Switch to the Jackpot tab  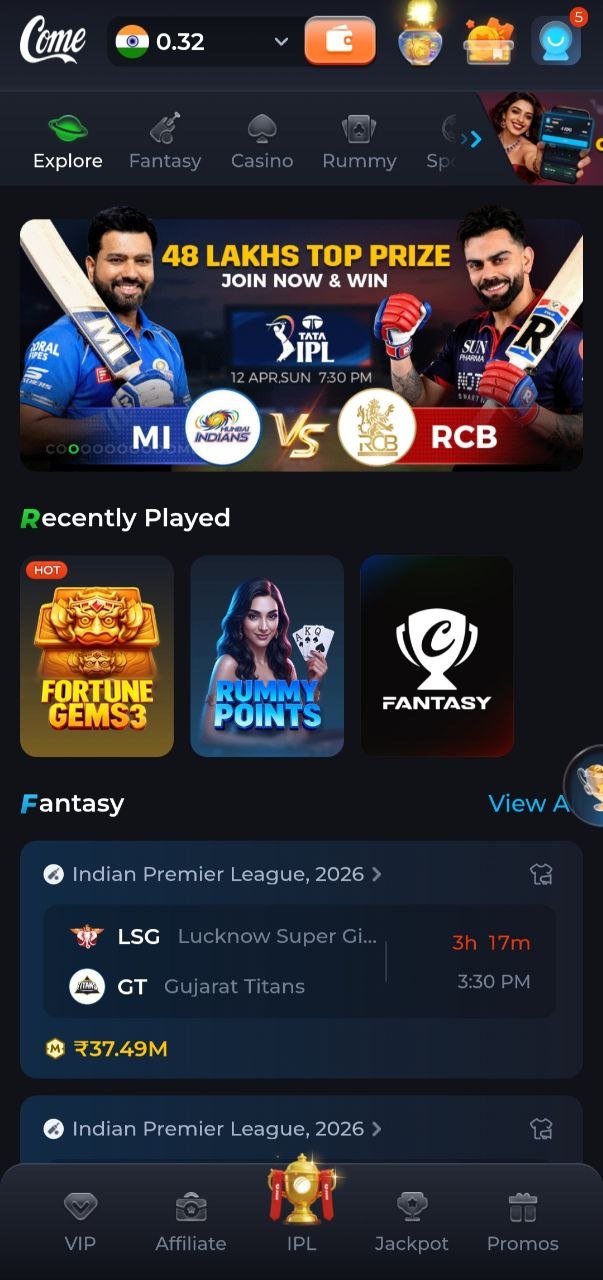click(x=411, y=1222)
